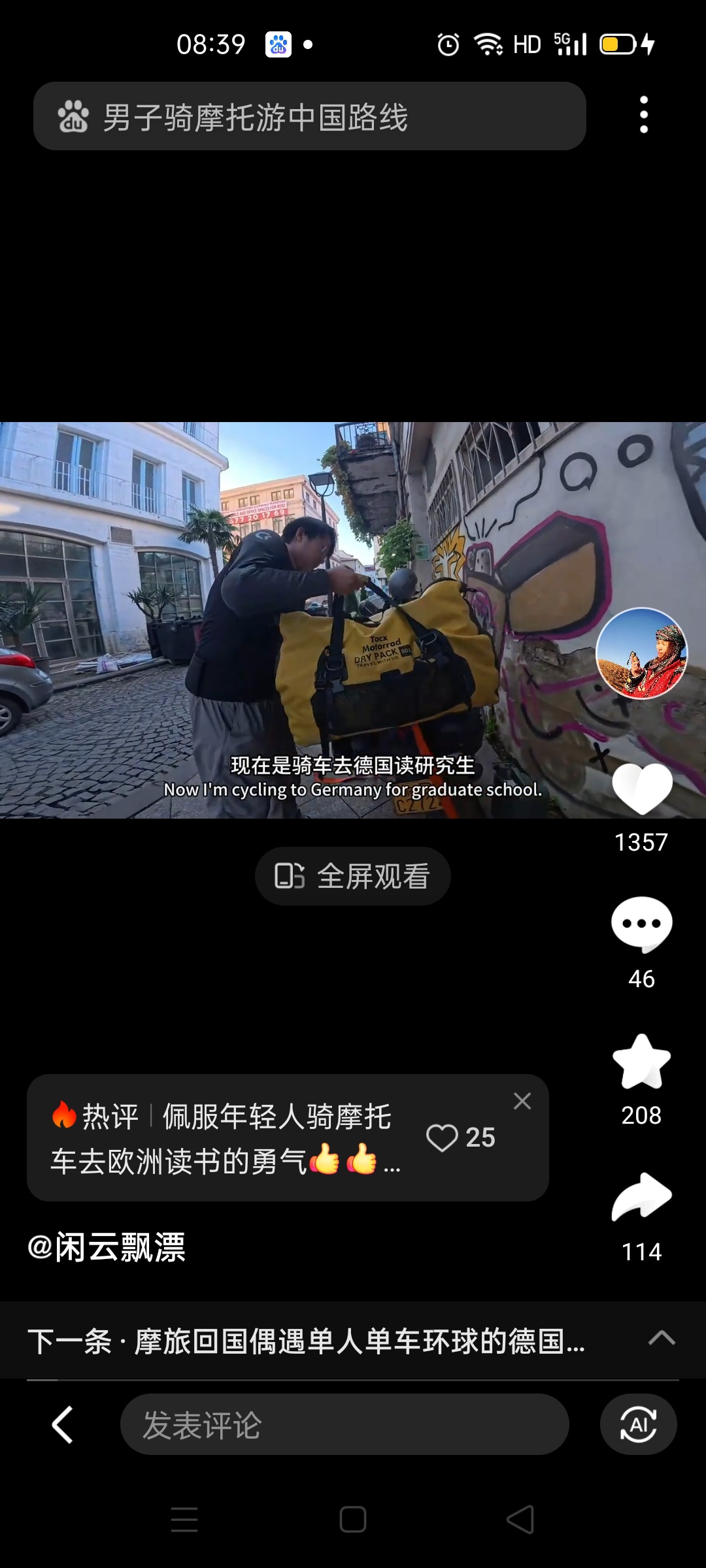Expand the 下一条 next video bar

coord(662,1338)
